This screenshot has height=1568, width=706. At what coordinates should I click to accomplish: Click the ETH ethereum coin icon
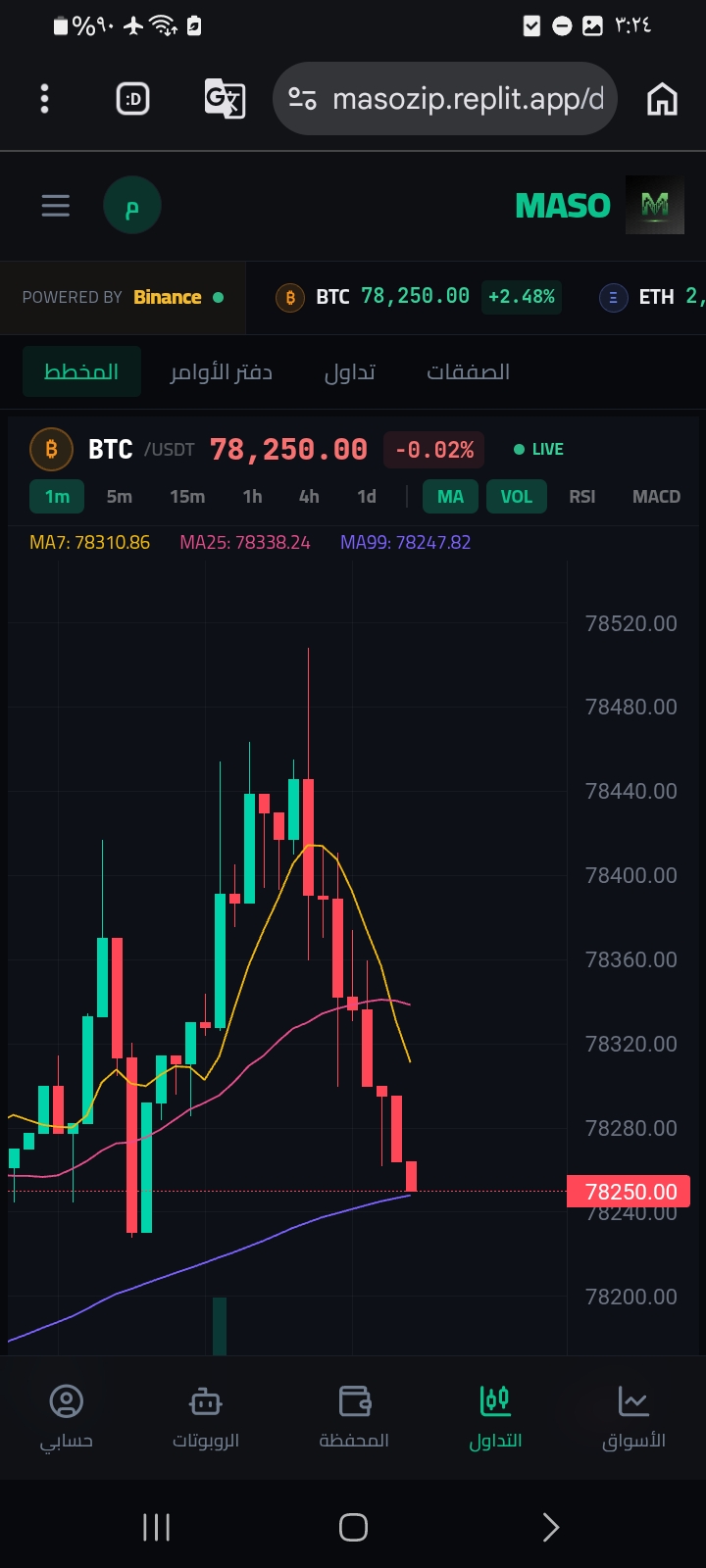pos(611,297)
